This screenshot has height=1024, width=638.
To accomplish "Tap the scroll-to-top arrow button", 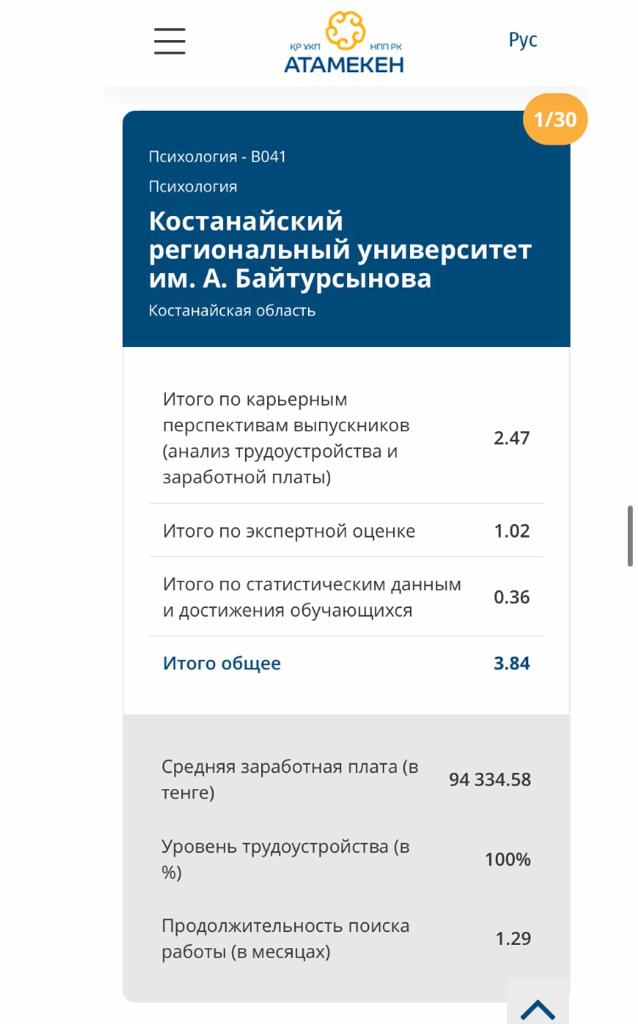I will tap(538, 1004).
